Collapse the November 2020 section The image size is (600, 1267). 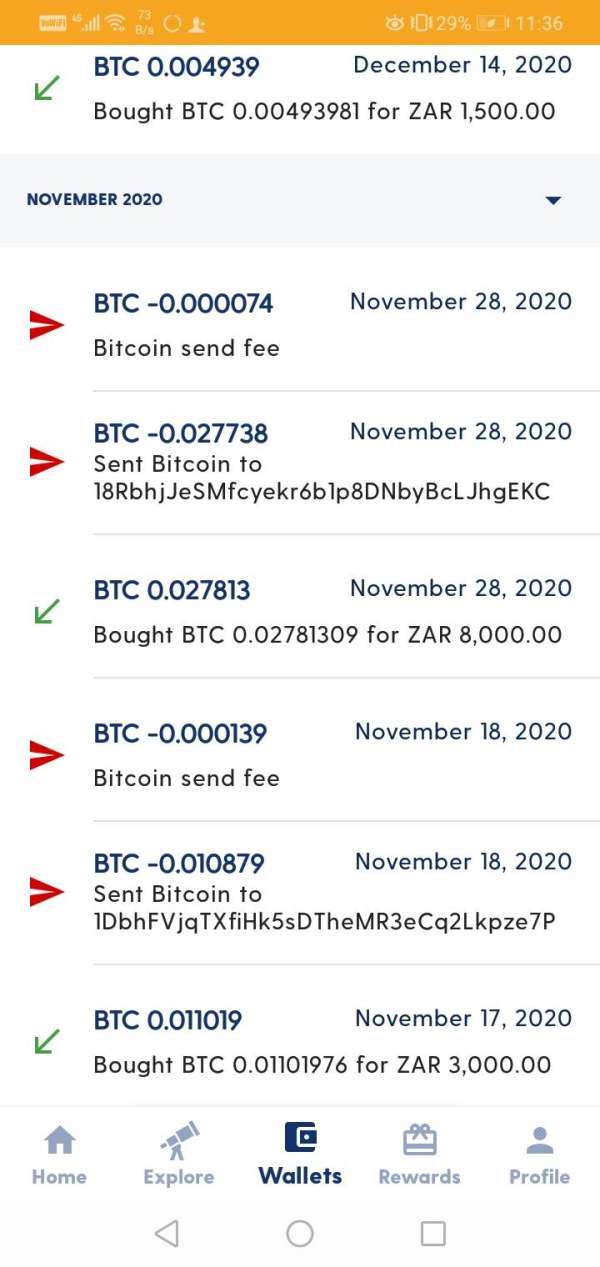click(x=553, y=200)
